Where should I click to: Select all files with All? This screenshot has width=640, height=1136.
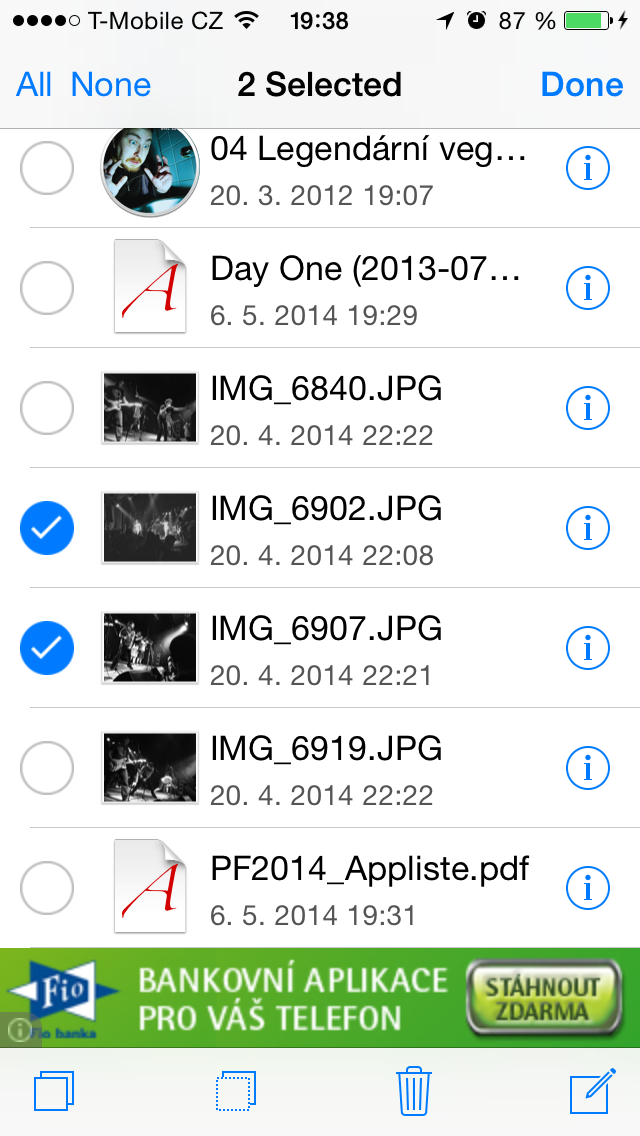click(x=34, y=85)
